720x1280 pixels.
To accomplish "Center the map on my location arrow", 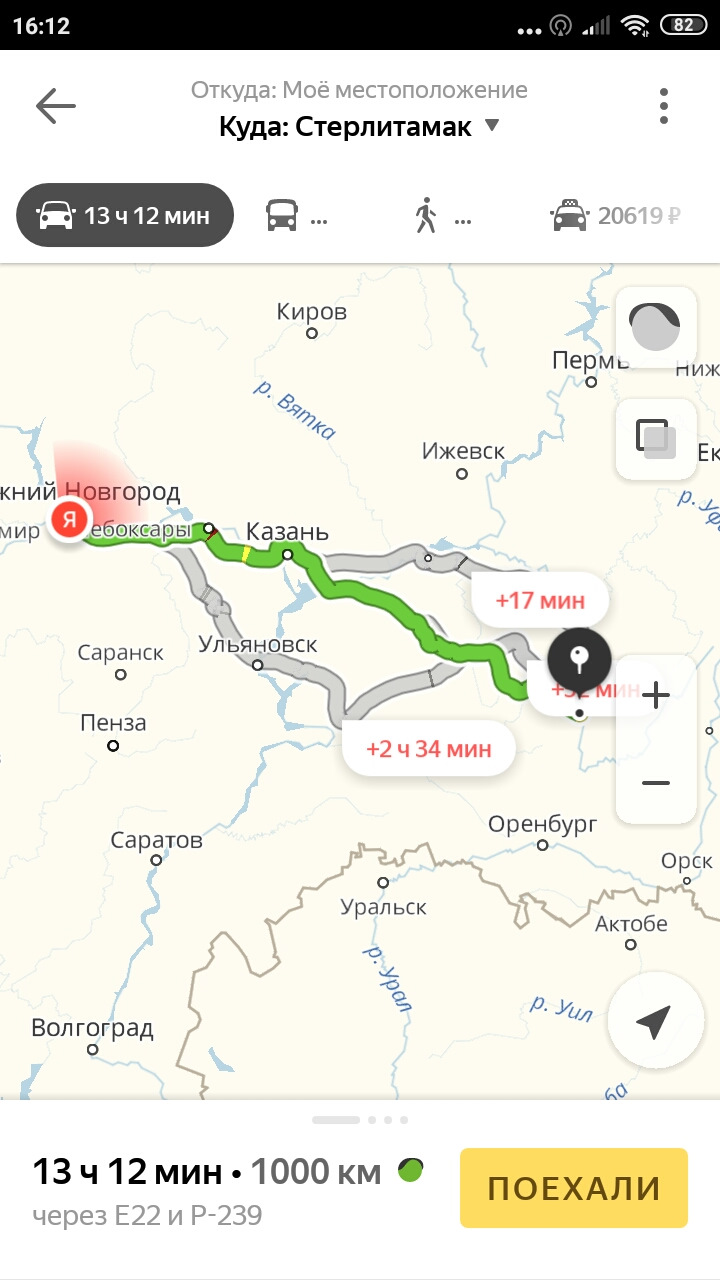I will point(653,1021).
